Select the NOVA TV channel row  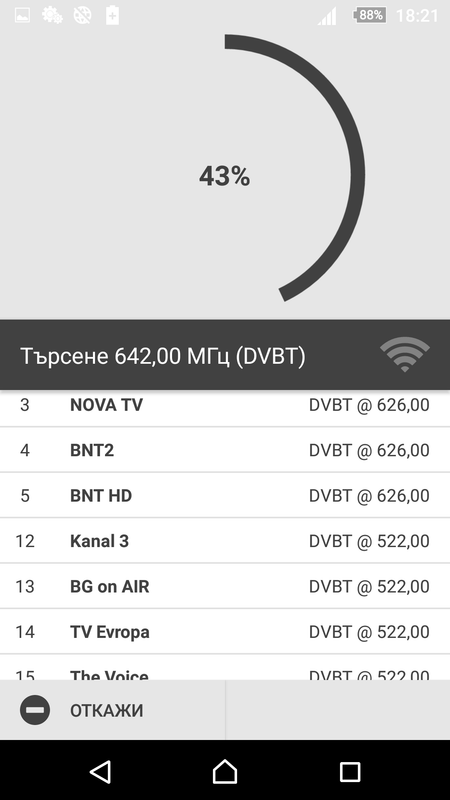[225, 408]
